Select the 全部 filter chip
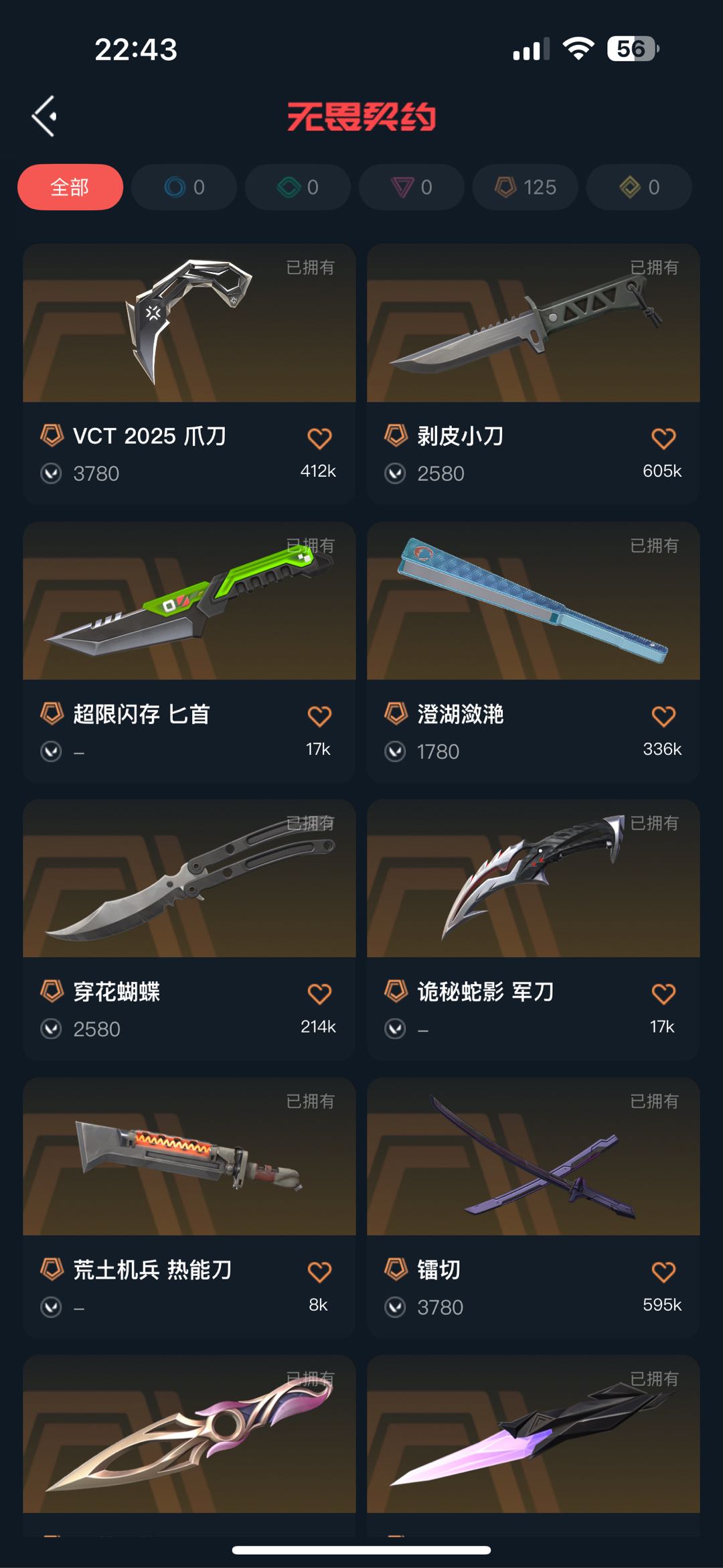Viewport: 723px width, 1568px height. (x=70, y=187)
